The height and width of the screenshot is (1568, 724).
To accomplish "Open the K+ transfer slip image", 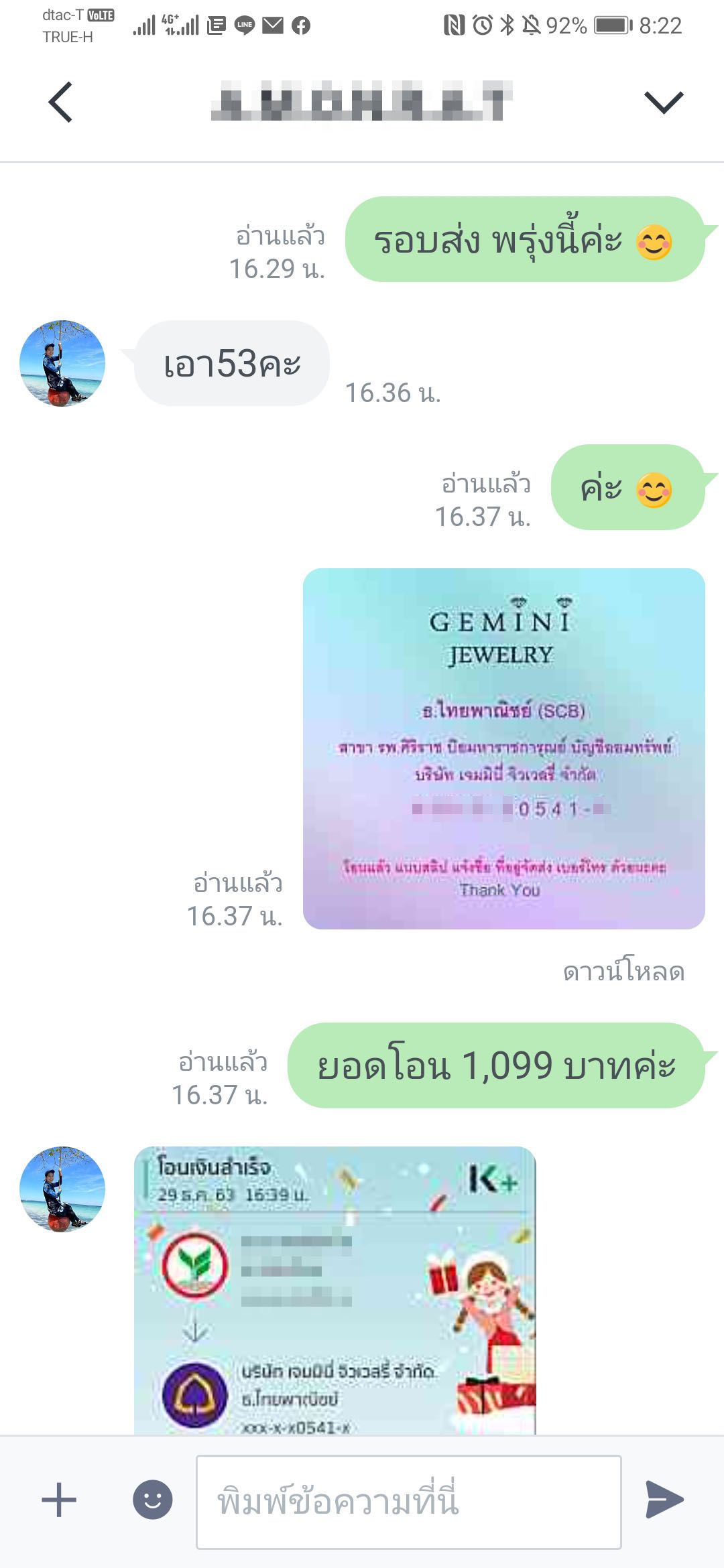I will [335, 1290].
